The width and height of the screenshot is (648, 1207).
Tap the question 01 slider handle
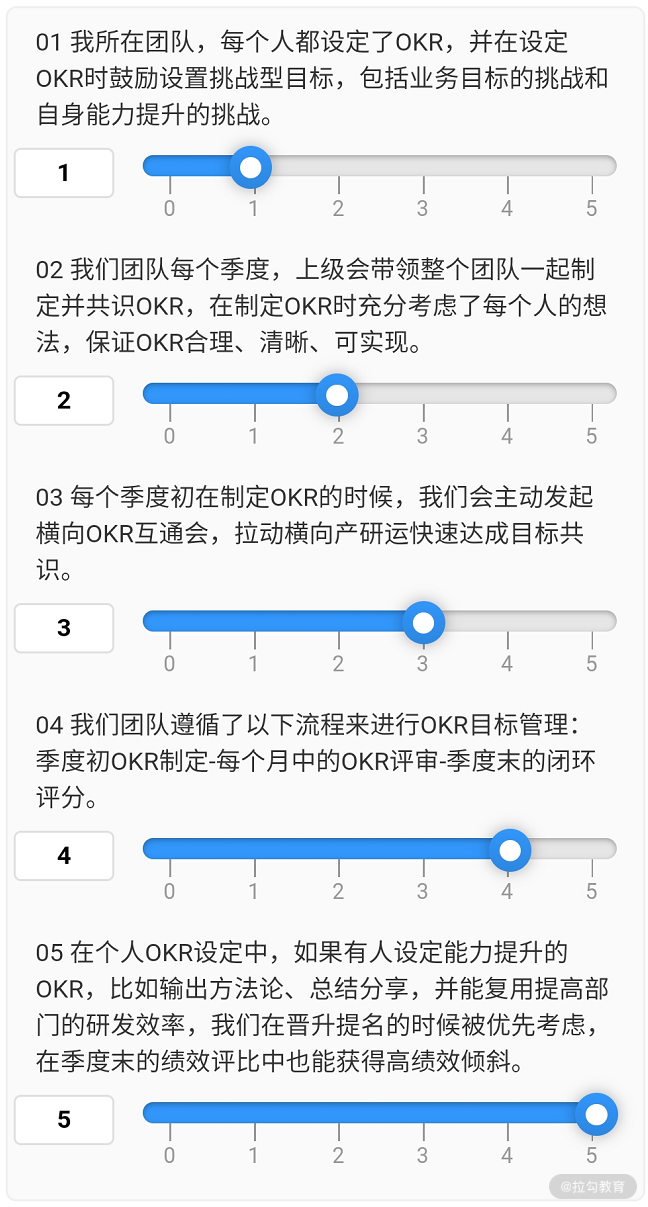(x=251, y=167)
